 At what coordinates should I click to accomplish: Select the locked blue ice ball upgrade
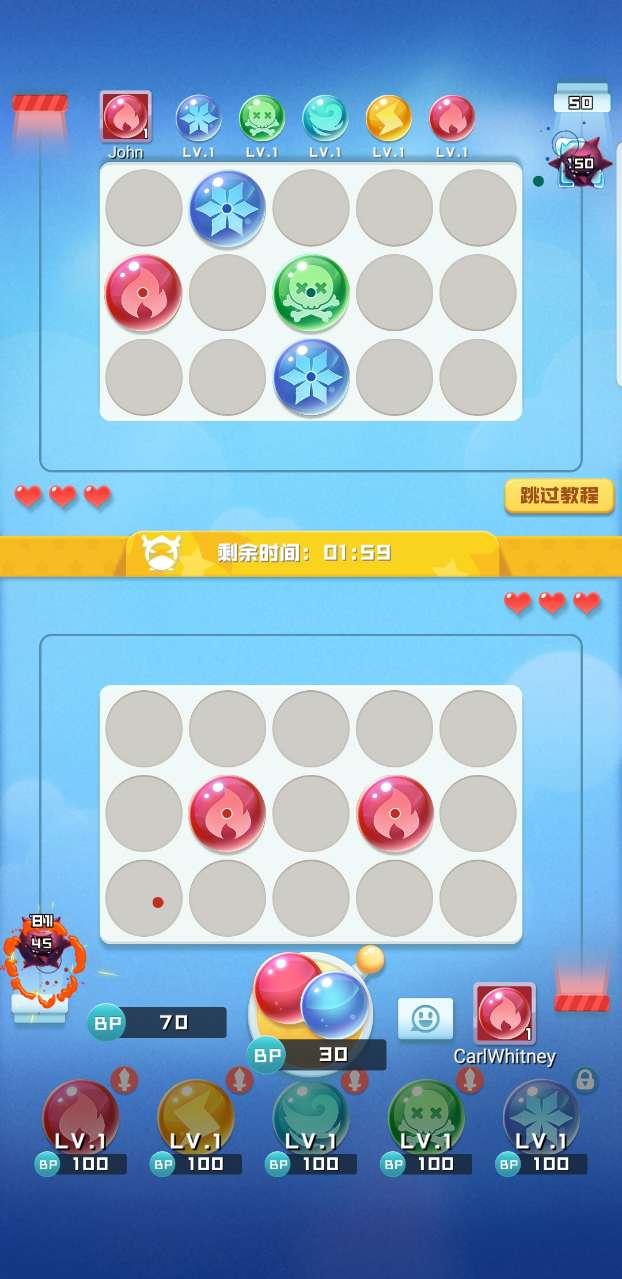(541, 1118)
